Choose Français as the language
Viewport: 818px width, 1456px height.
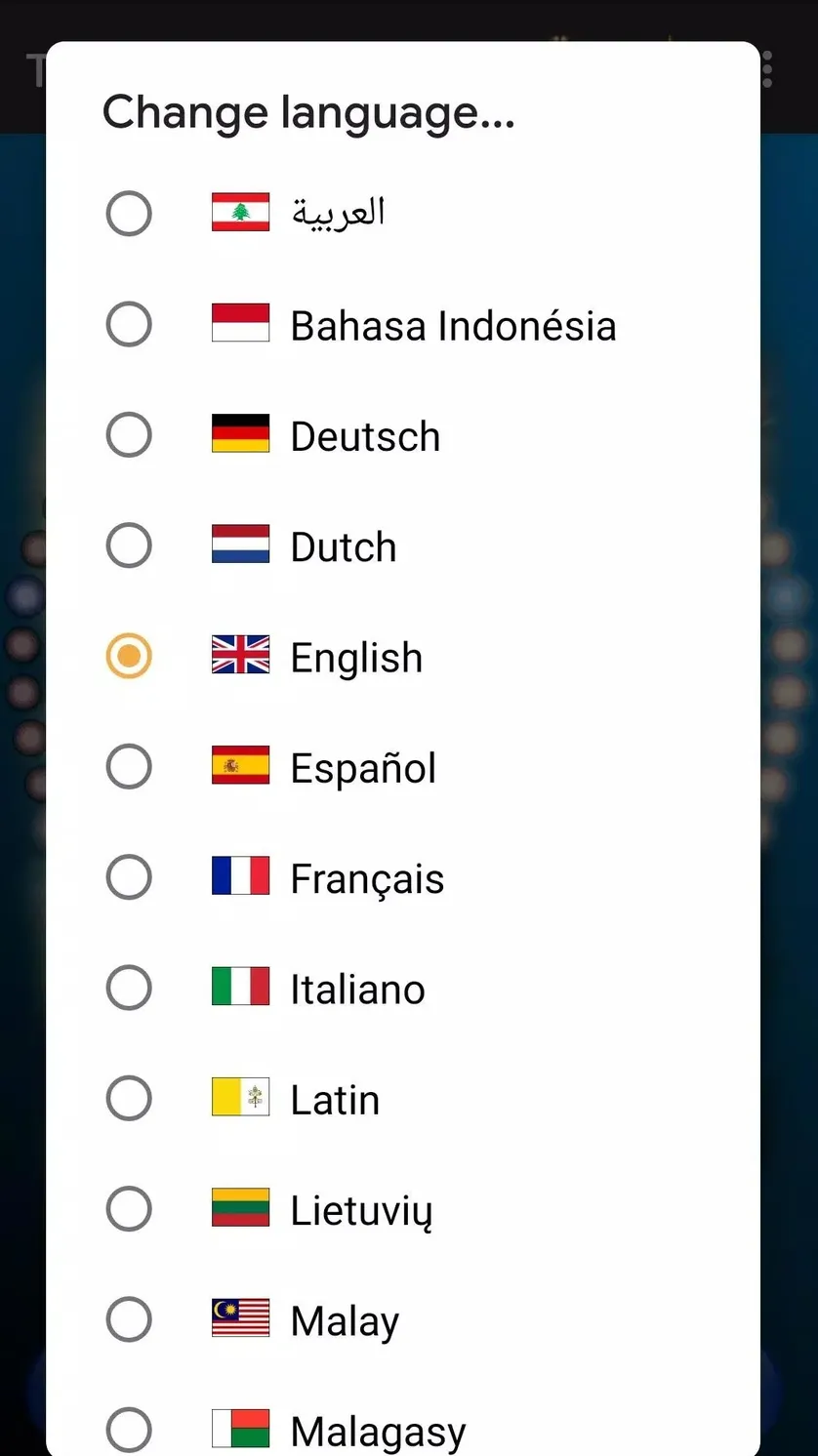pyautogui.click(x=402, y=877)
